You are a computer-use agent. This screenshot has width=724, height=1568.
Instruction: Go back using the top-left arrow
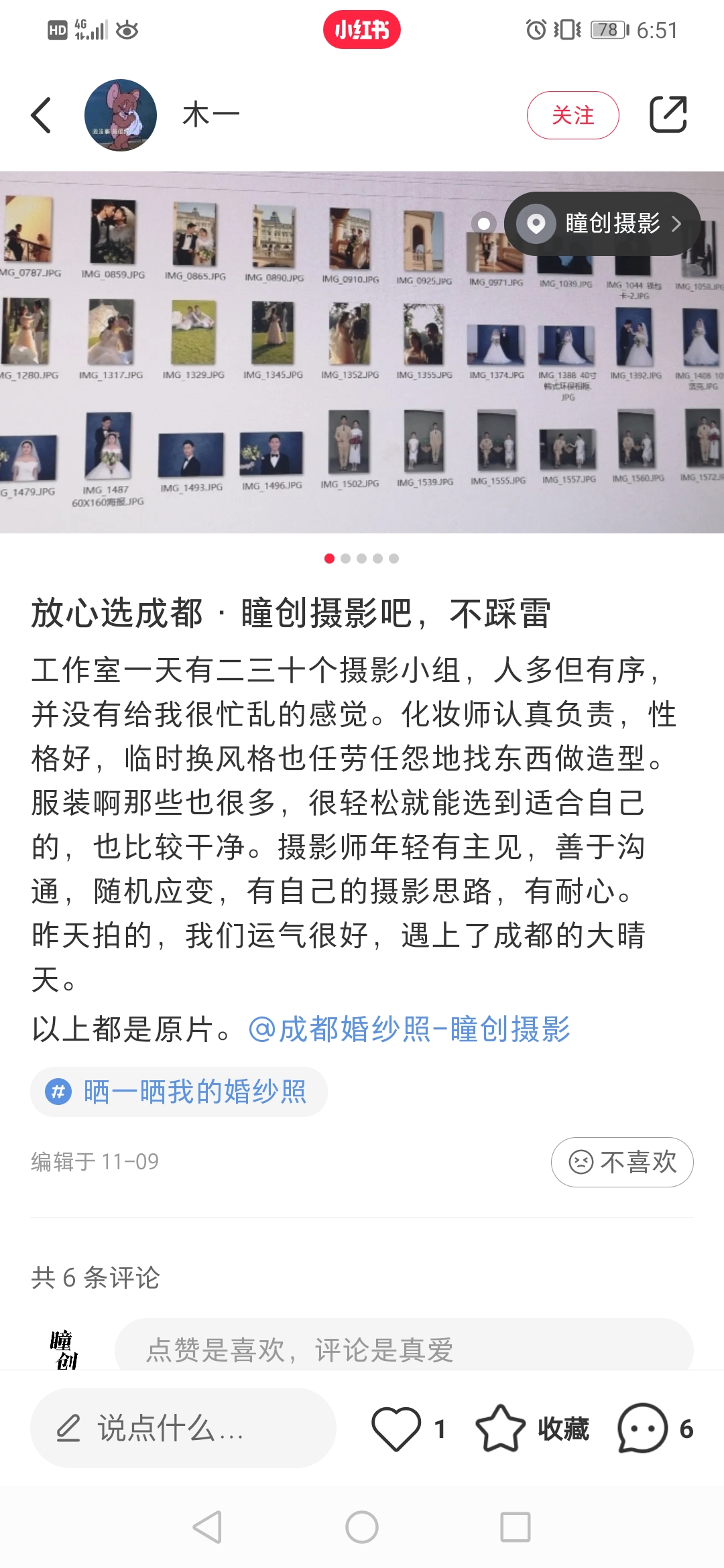tap(42, 115)
